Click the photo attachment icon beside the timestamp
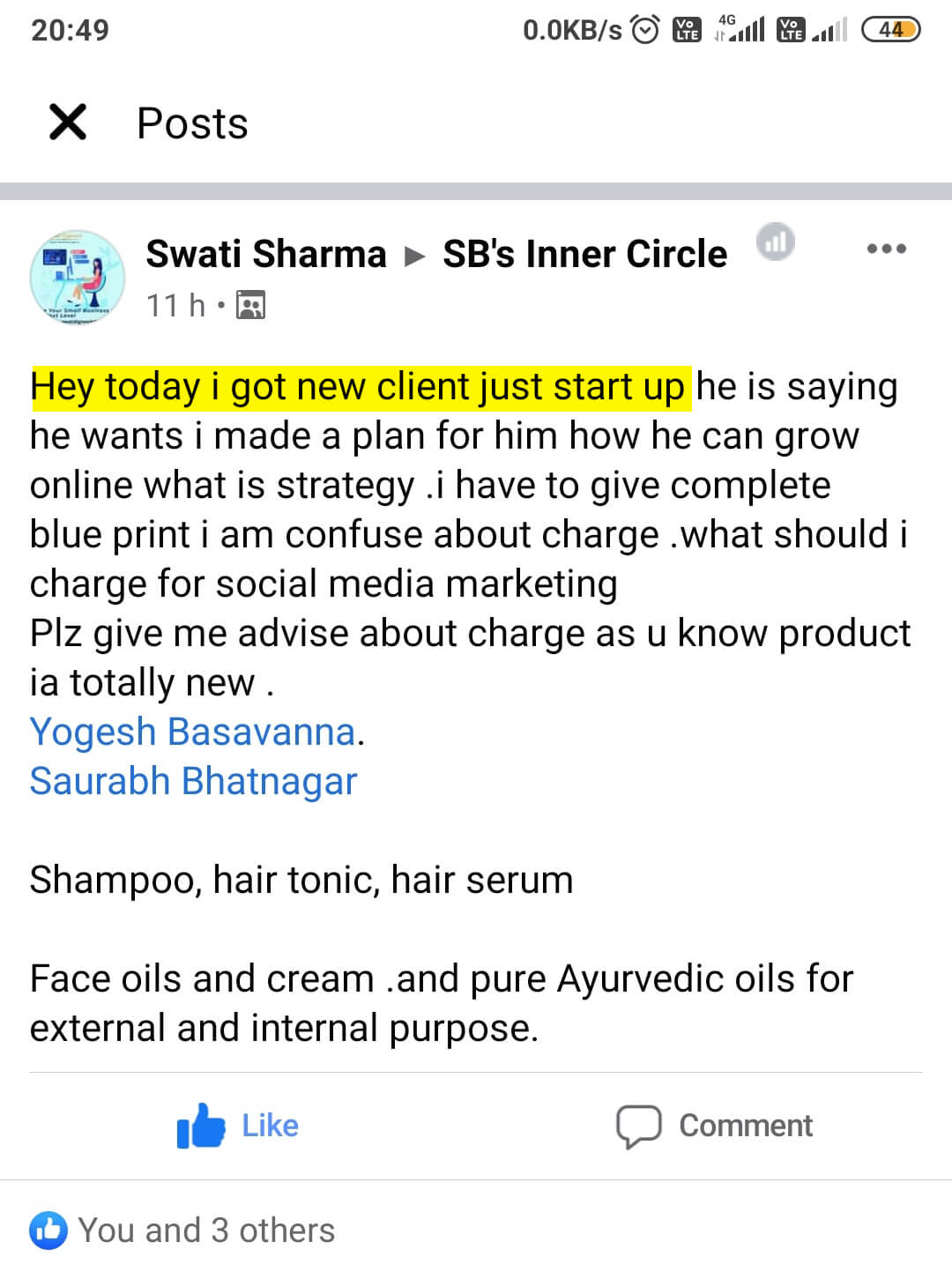 click(x=251, y=305)
